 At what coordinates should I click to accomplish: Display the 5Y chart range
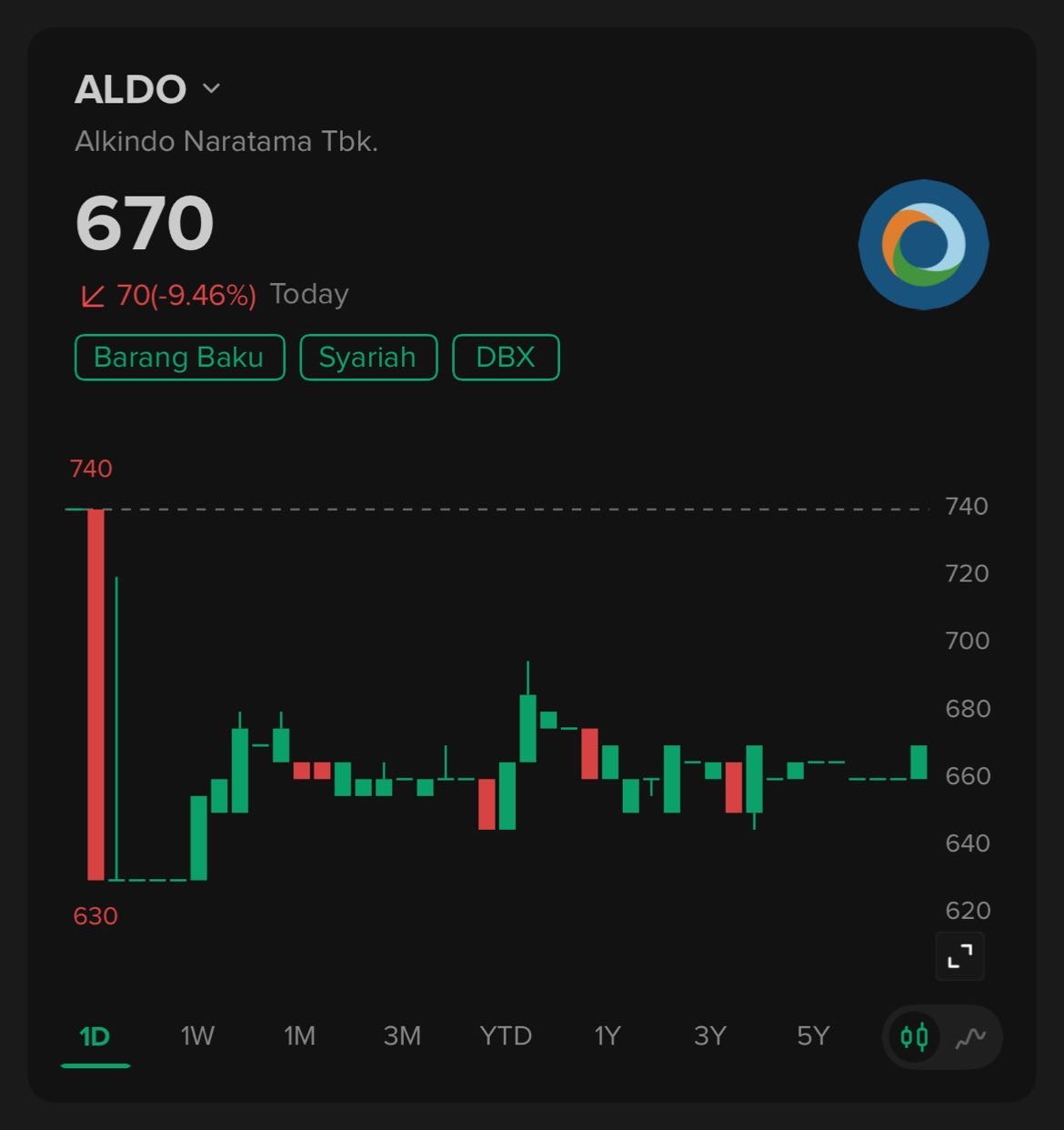813,1036
